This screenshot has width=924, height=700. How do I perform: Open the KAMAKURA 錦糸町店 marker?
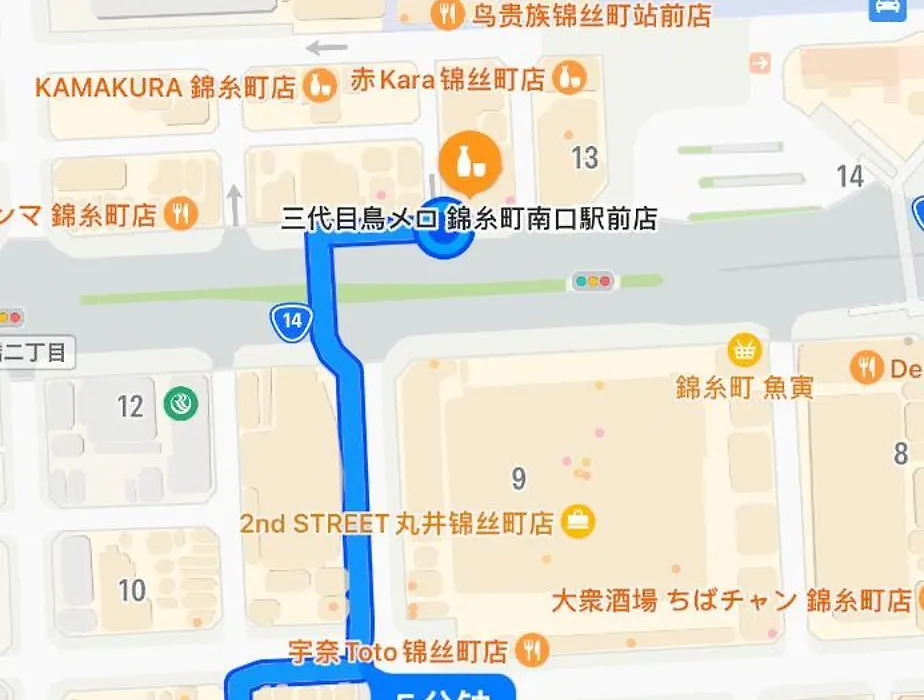(x=319, y=85)
